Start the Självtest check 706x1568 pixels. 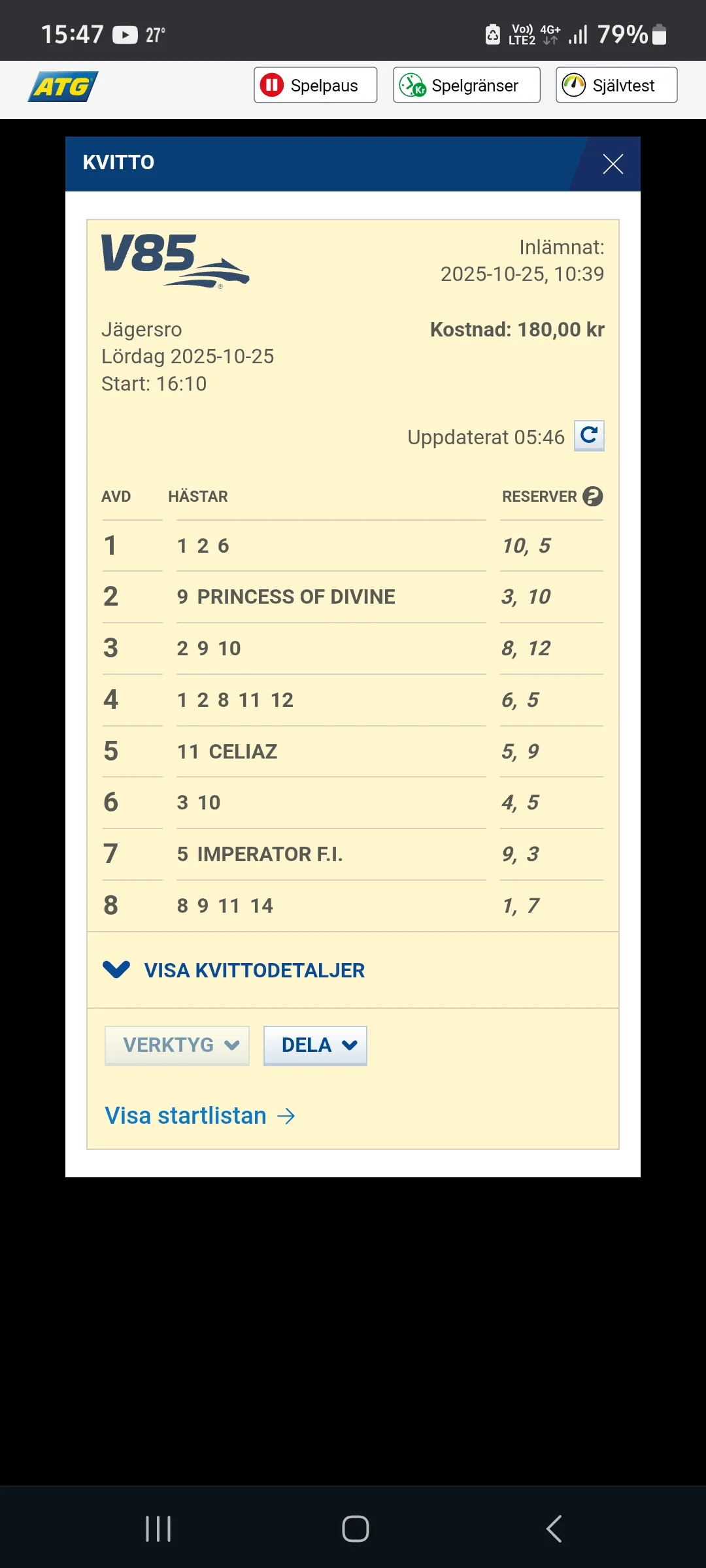(x=615, y=84)
